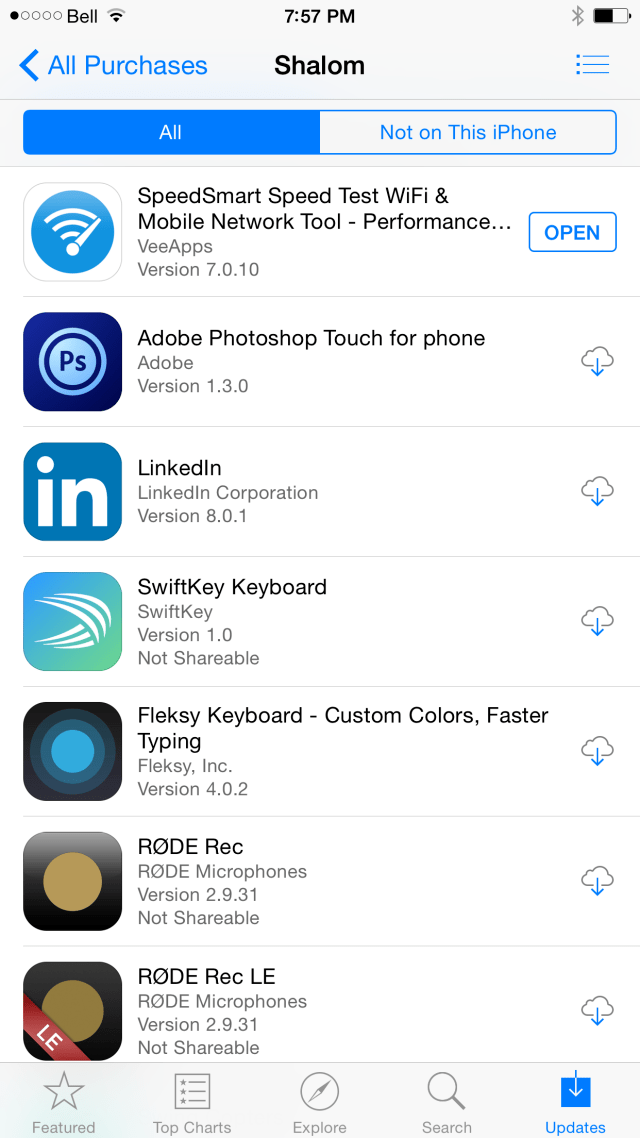Image resolution: width=640 pixels, height=1138 pixels.
Task: Open the SpeedSmart Speed Test app
Action: point(573,232)
